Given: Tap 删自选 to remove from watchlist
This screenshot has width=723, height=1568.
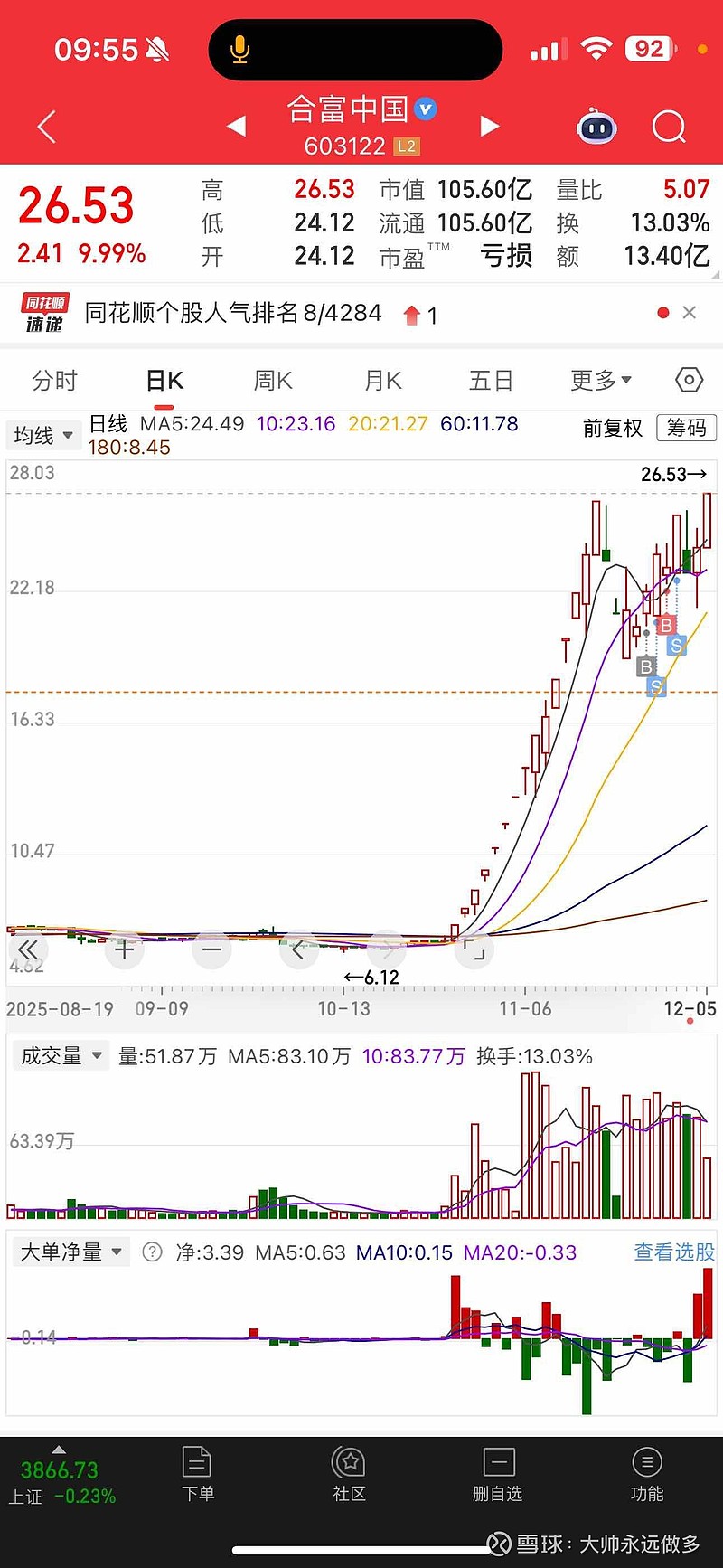Looking at the screenshot, I should (498, 1474).
